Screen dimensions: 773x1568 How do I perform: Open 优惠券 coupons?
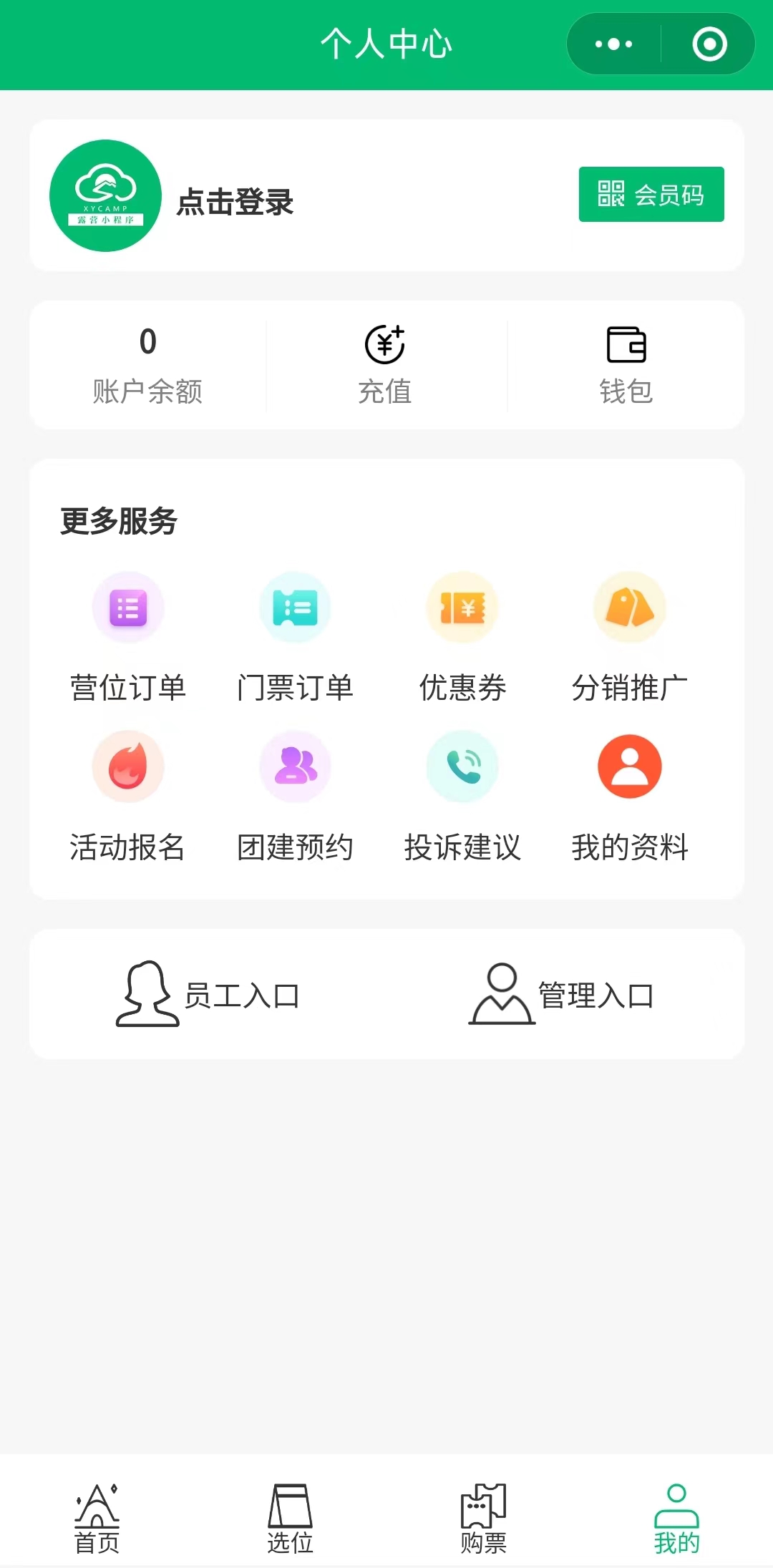(x=462, y=637)
